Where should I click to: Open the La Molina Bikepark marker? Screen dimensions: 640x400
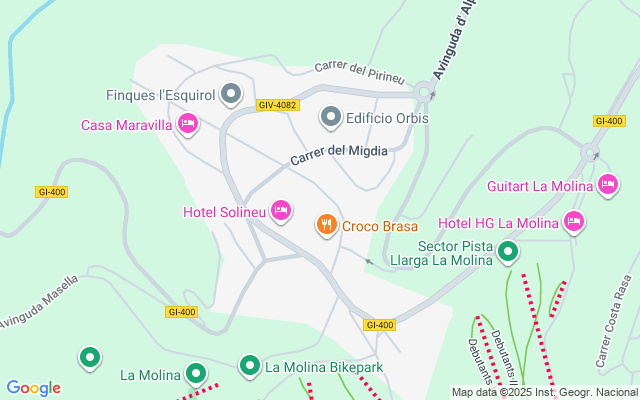tap(249, 366)
